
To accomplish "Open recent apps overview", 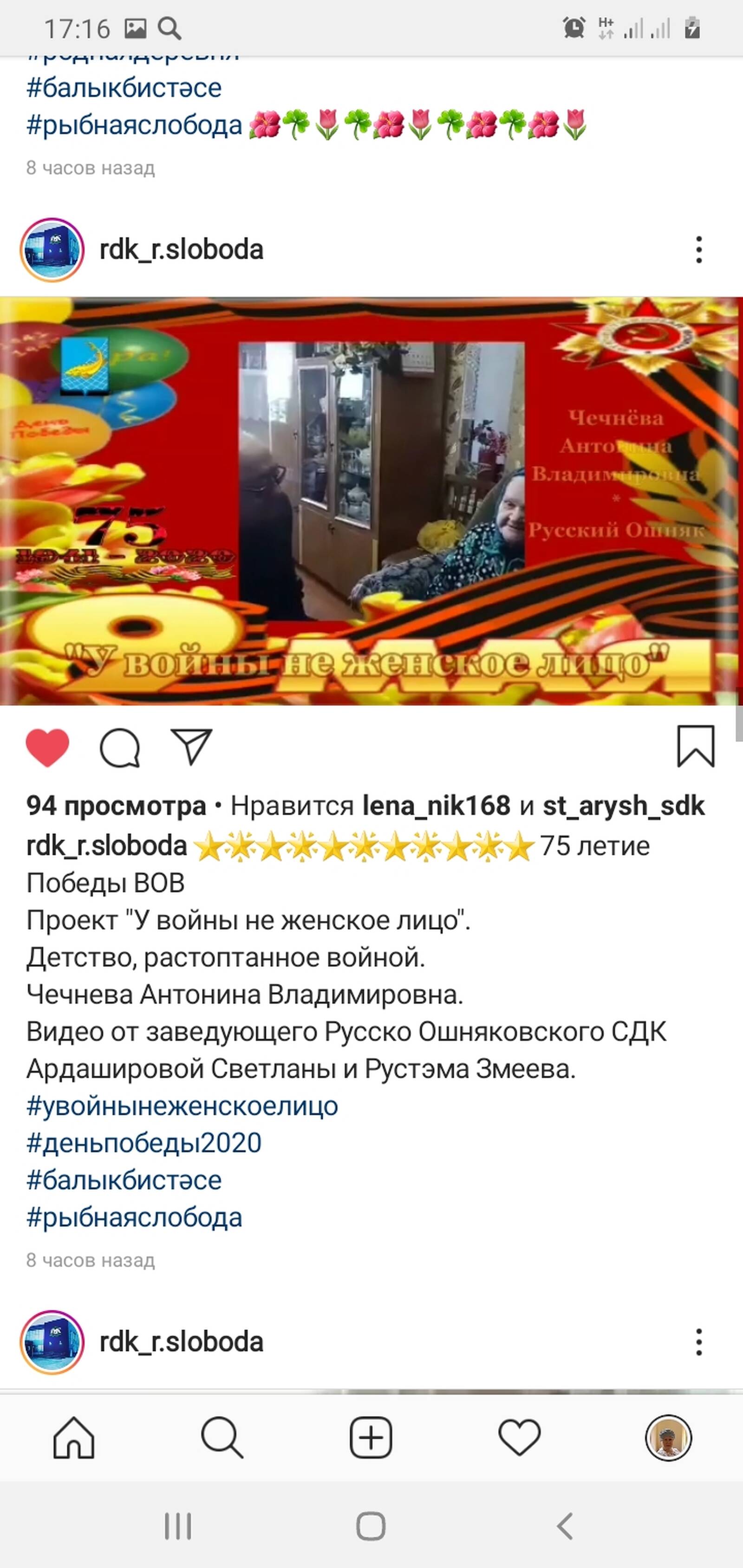I will [178, 1526].
